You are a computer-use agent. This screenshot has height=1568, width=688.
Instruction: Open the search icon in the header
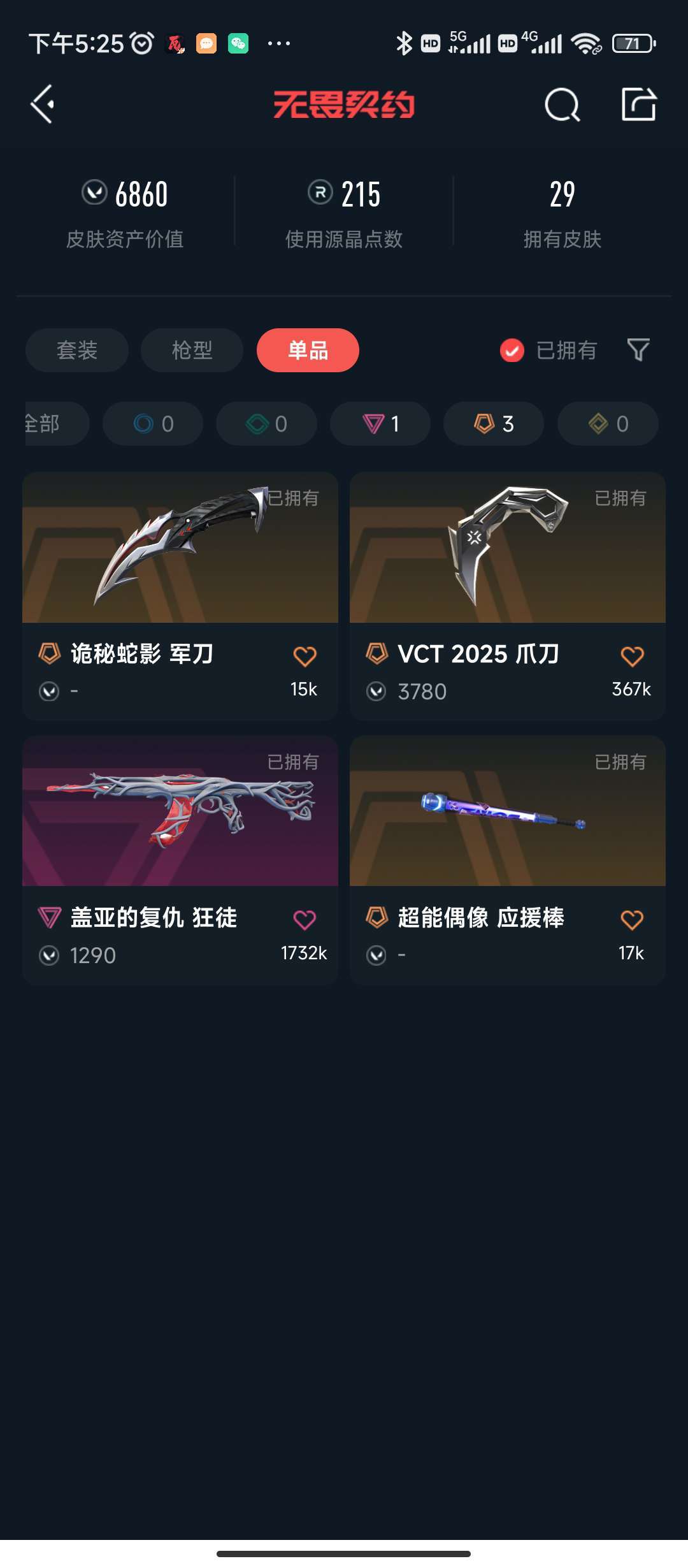(562, 105)
